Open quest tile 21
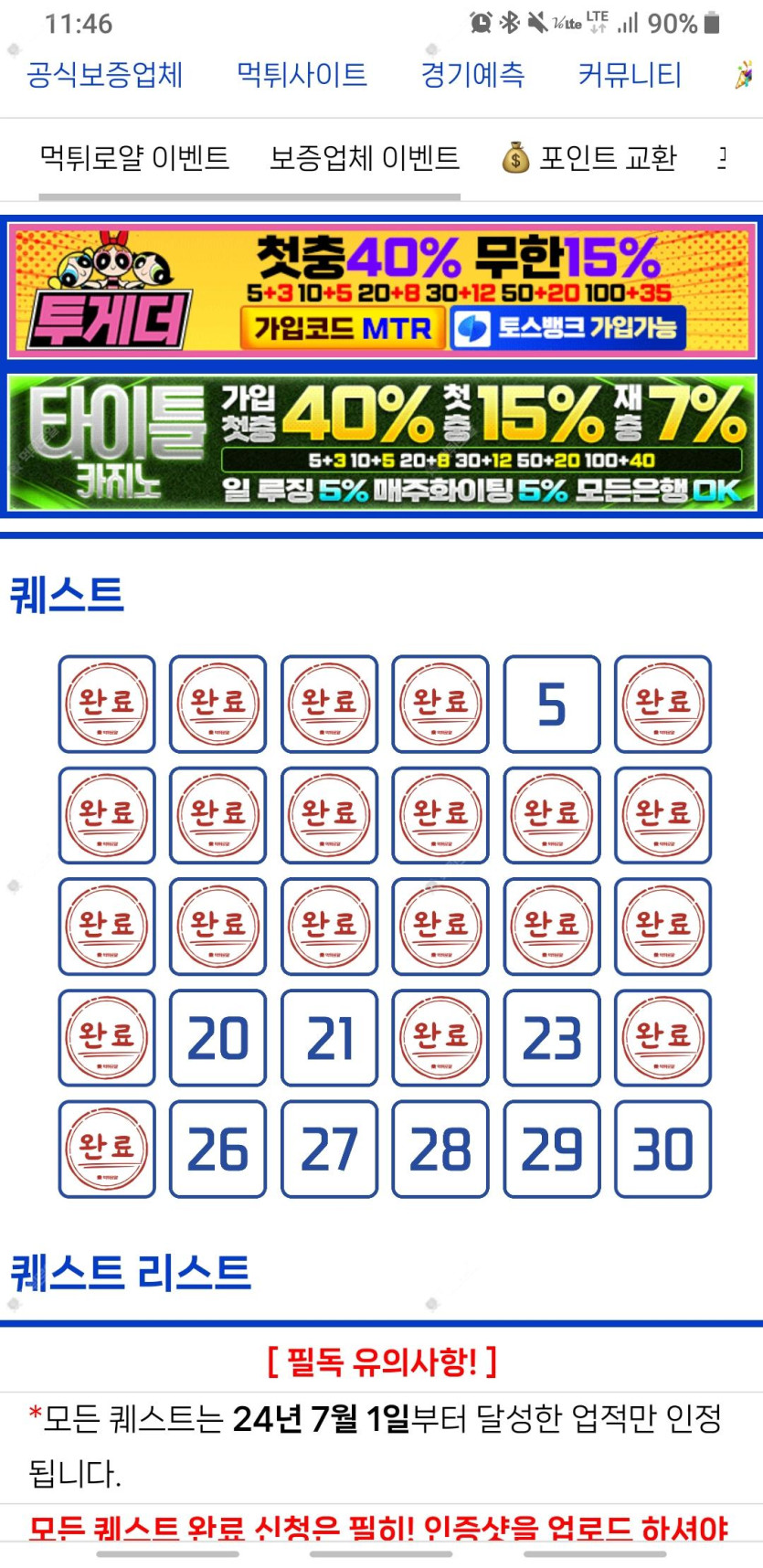 329,1038
